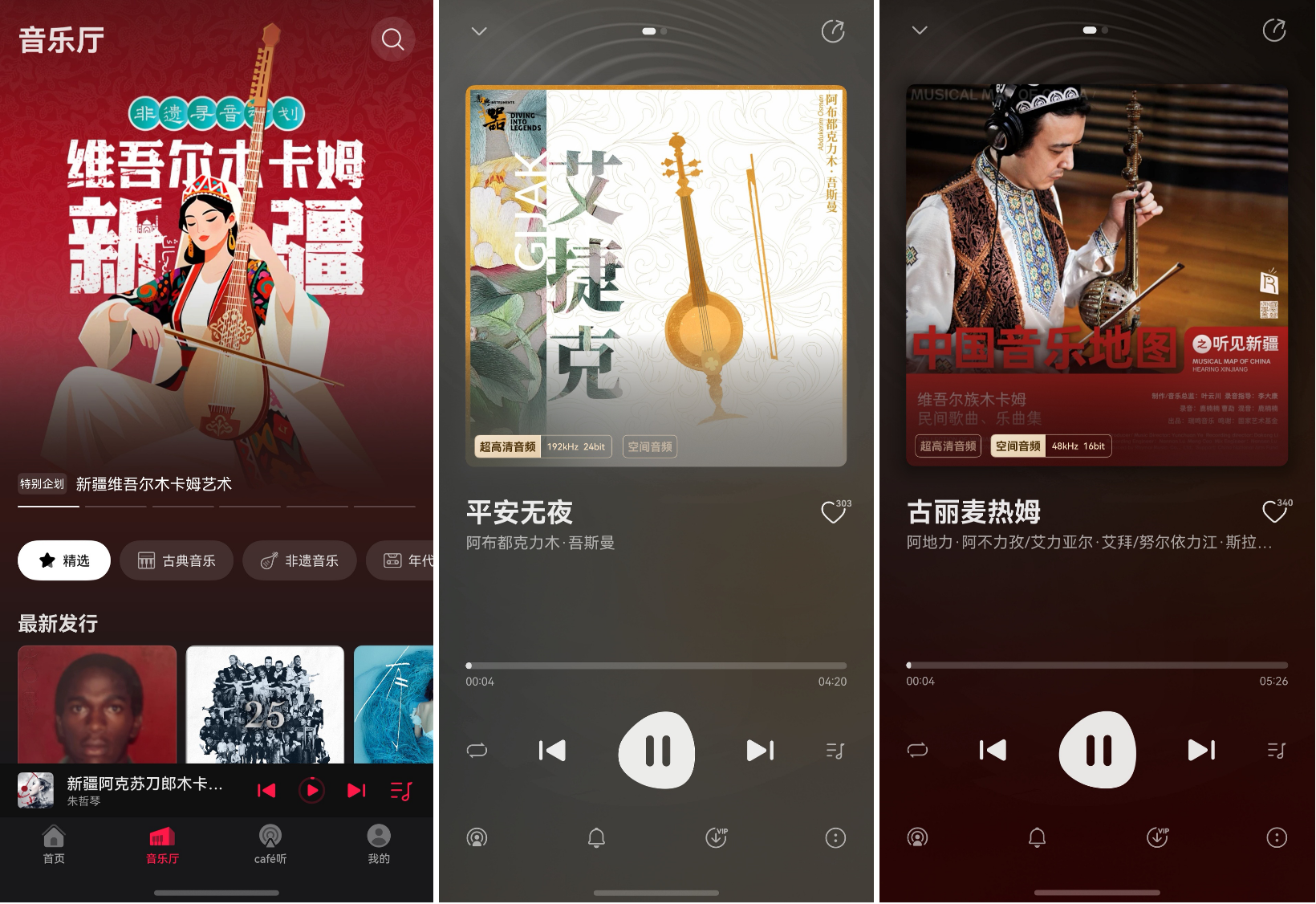The image size is (1316, 904).
Task: Change repeat mode for 古丽麦热姆
Action: 917,750
